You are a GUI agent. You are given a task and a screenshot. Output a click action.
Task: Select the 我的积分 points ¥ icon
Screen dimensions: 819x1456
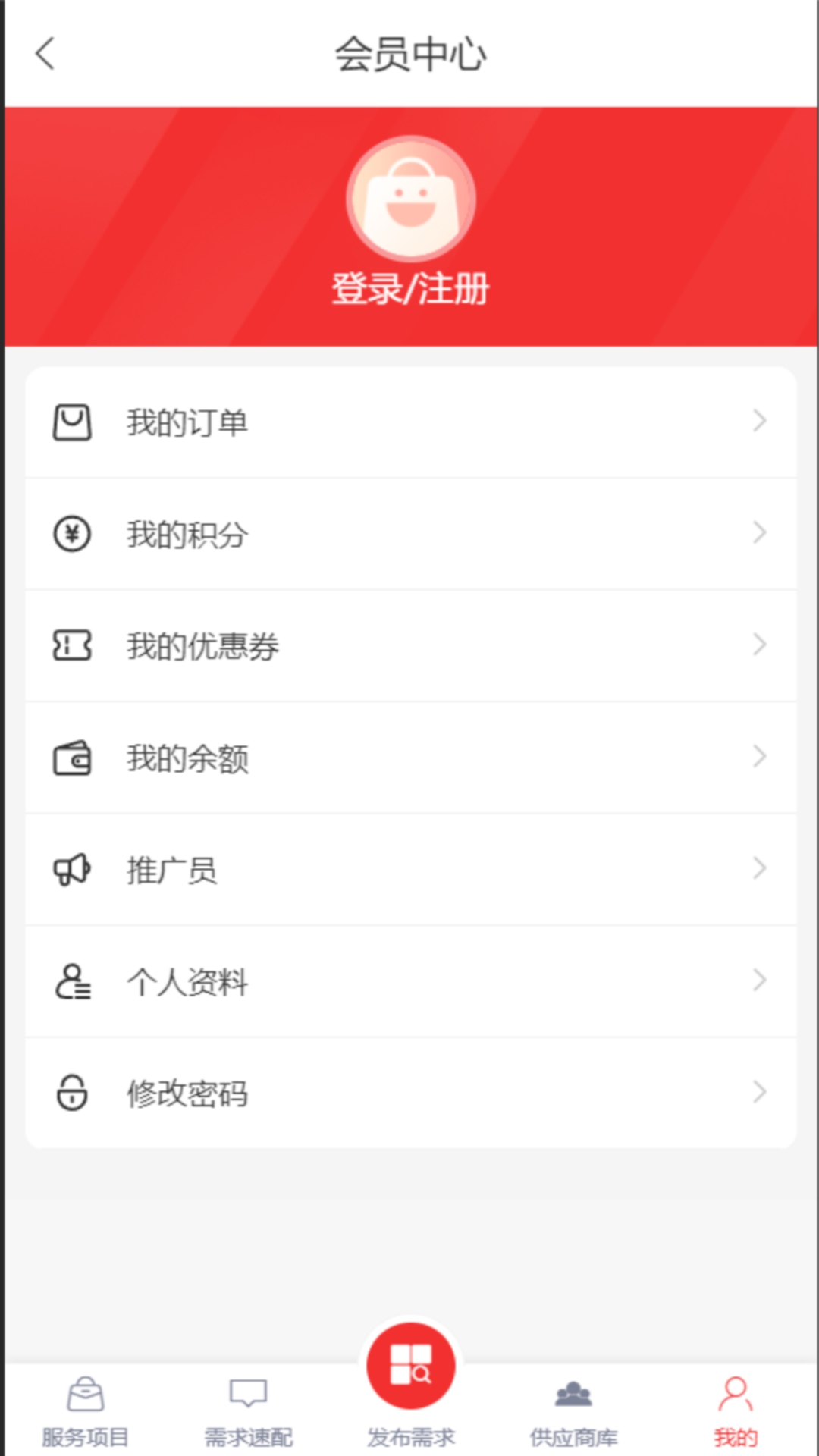click(72, 535)
